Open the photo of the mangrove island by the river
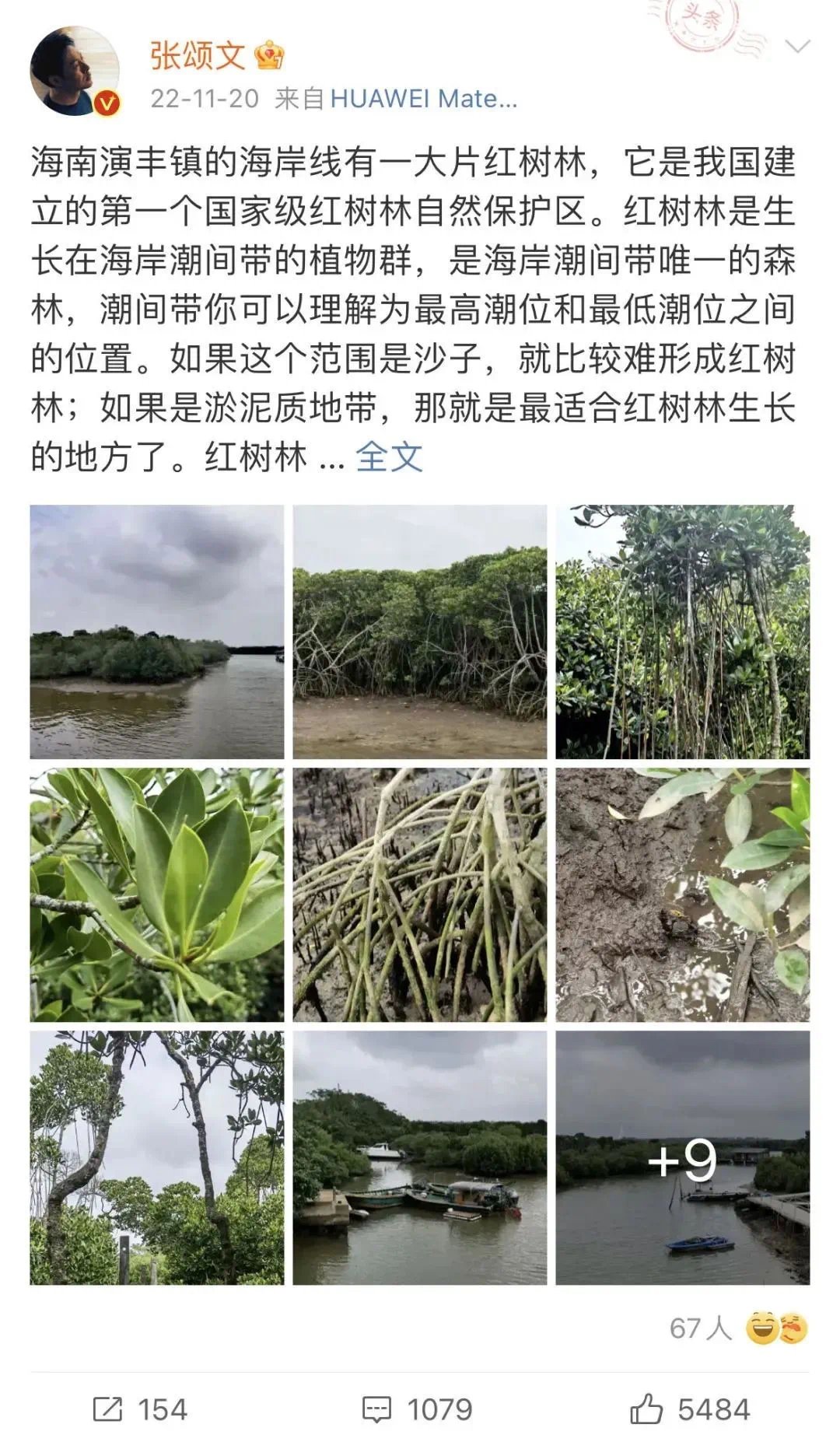This screenshot has height=1435, width=840. click(x=157, y=632)
